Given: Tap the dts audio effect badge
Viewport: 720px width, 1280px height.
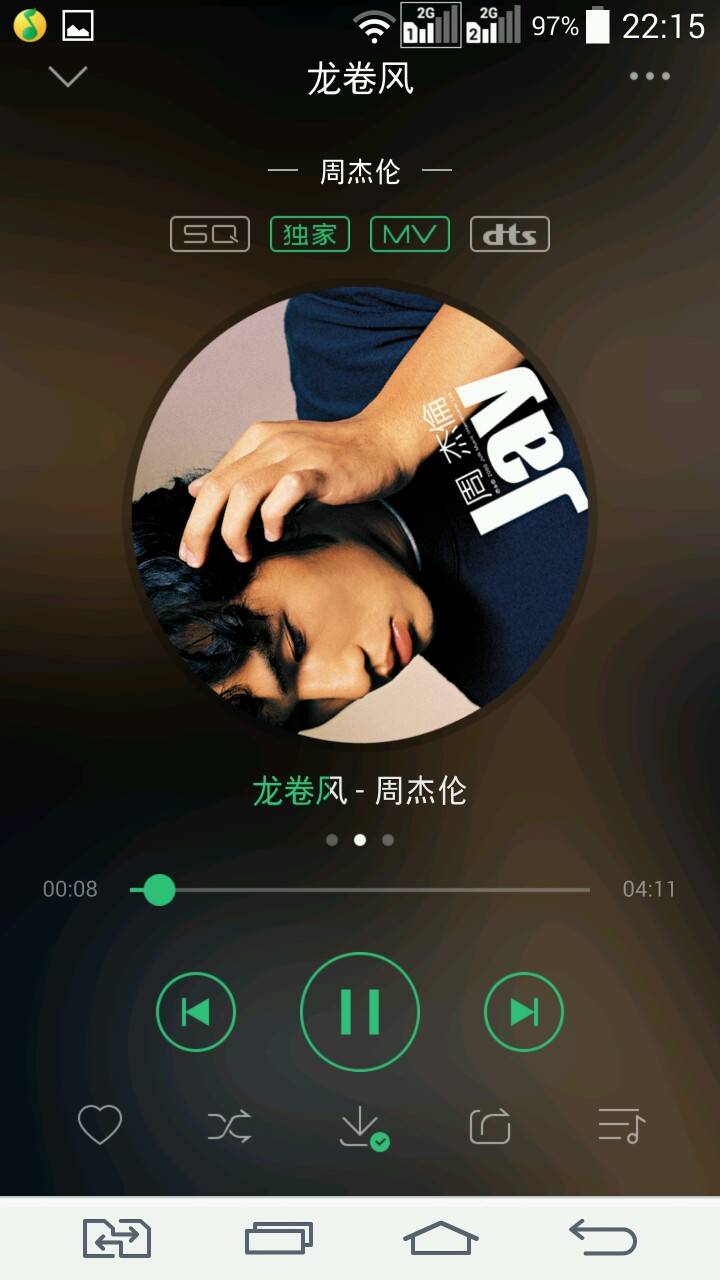Looking at the screenshot, I should point(510,235).
